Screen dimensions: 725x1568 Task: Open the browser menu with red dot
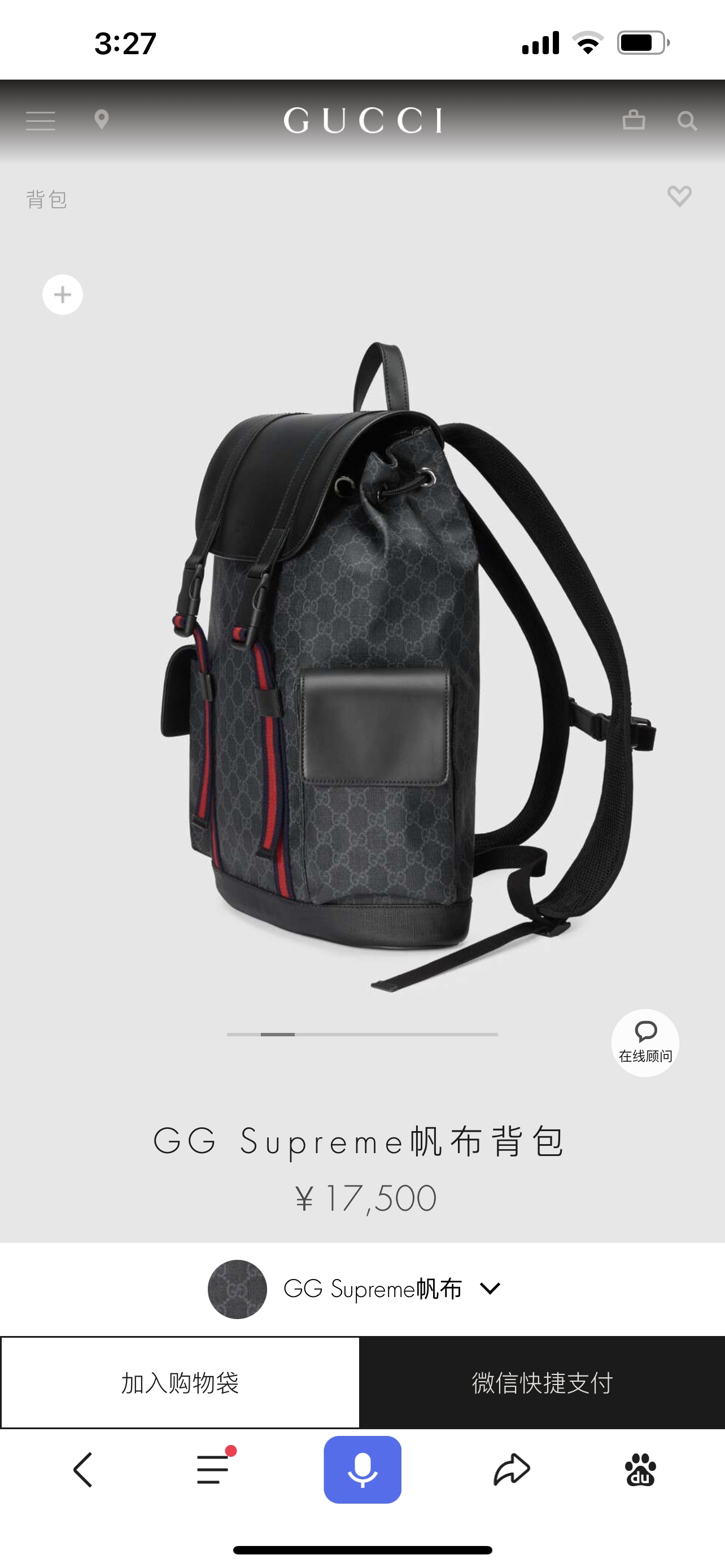click(213, 1469)
